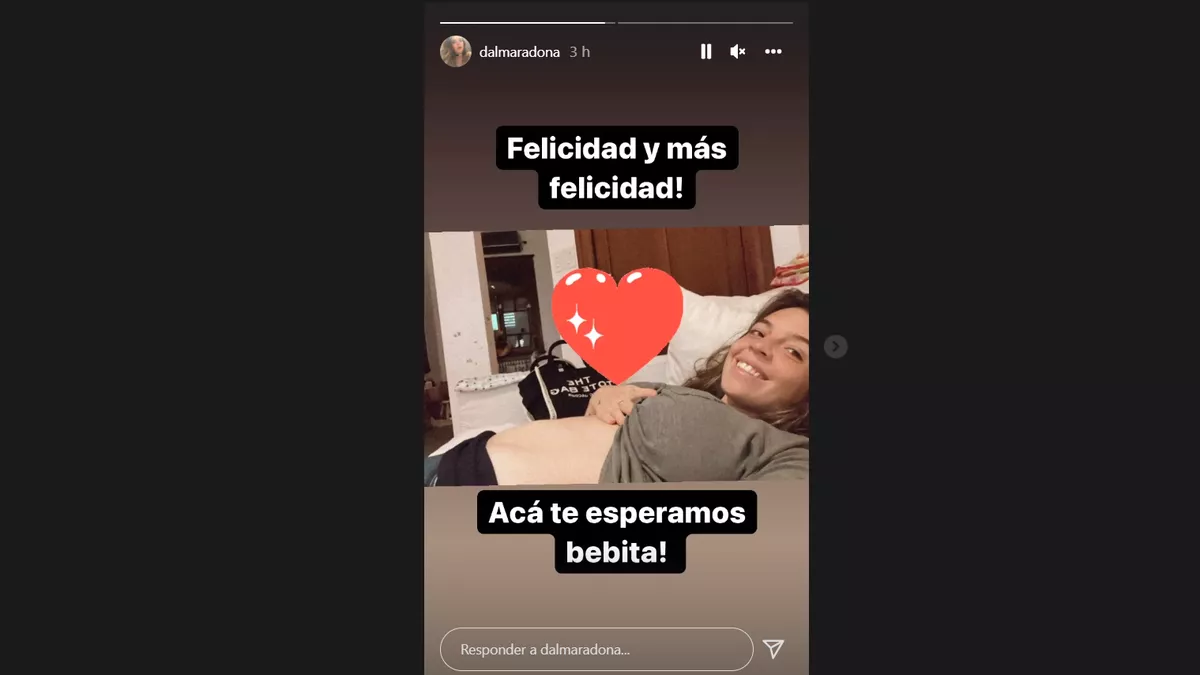Open dalmaradona's profile picture
1200x675 pixels.
click(456, 51)
